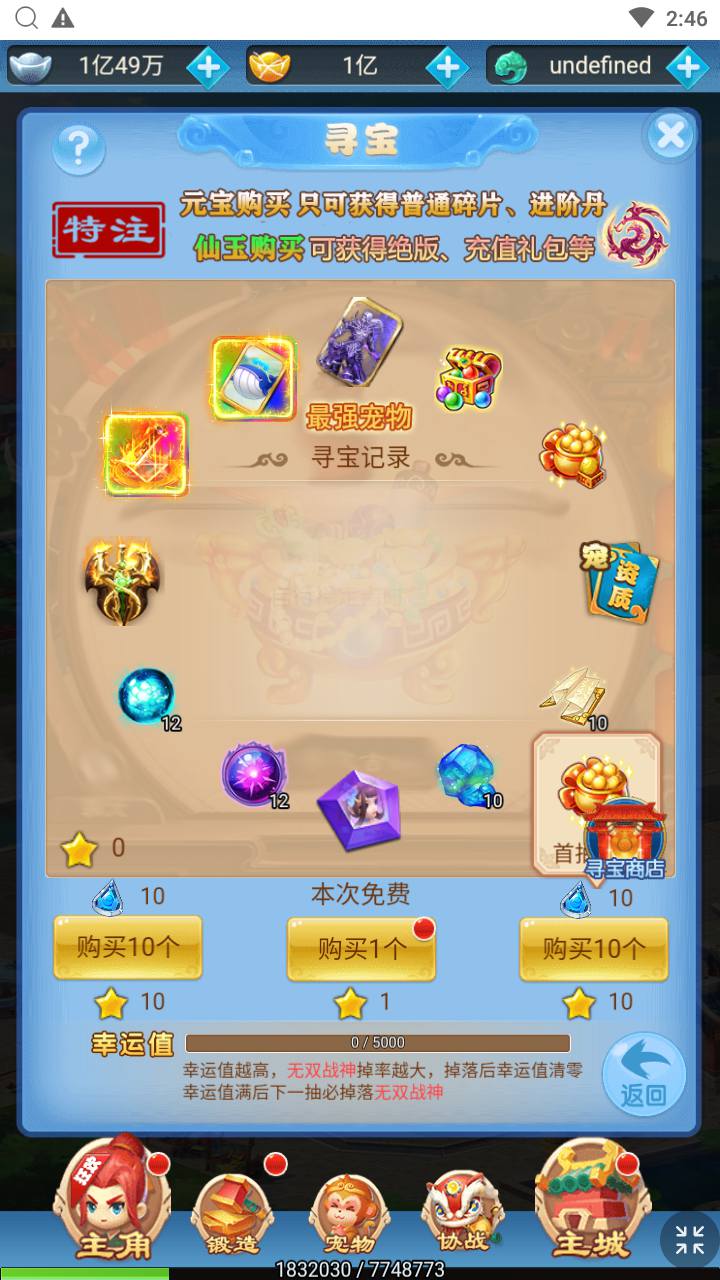720x1280 pixels.
Task: Add silver via the first plus icon
Action: pyautogui.click(x=207, y=67)
